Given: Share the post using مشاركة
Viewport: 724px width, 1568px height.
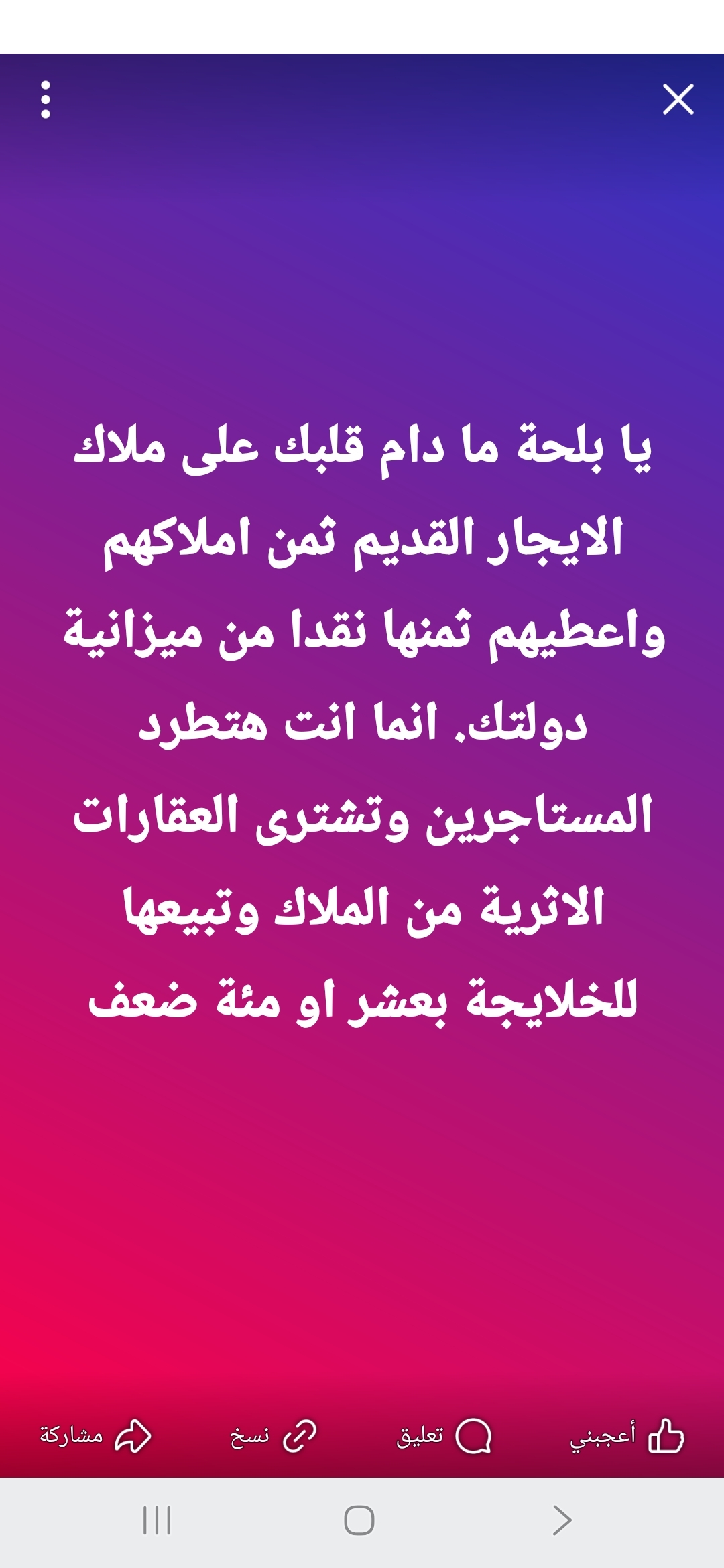Looking at the screenshot, I should click(x=95, y=1436).
